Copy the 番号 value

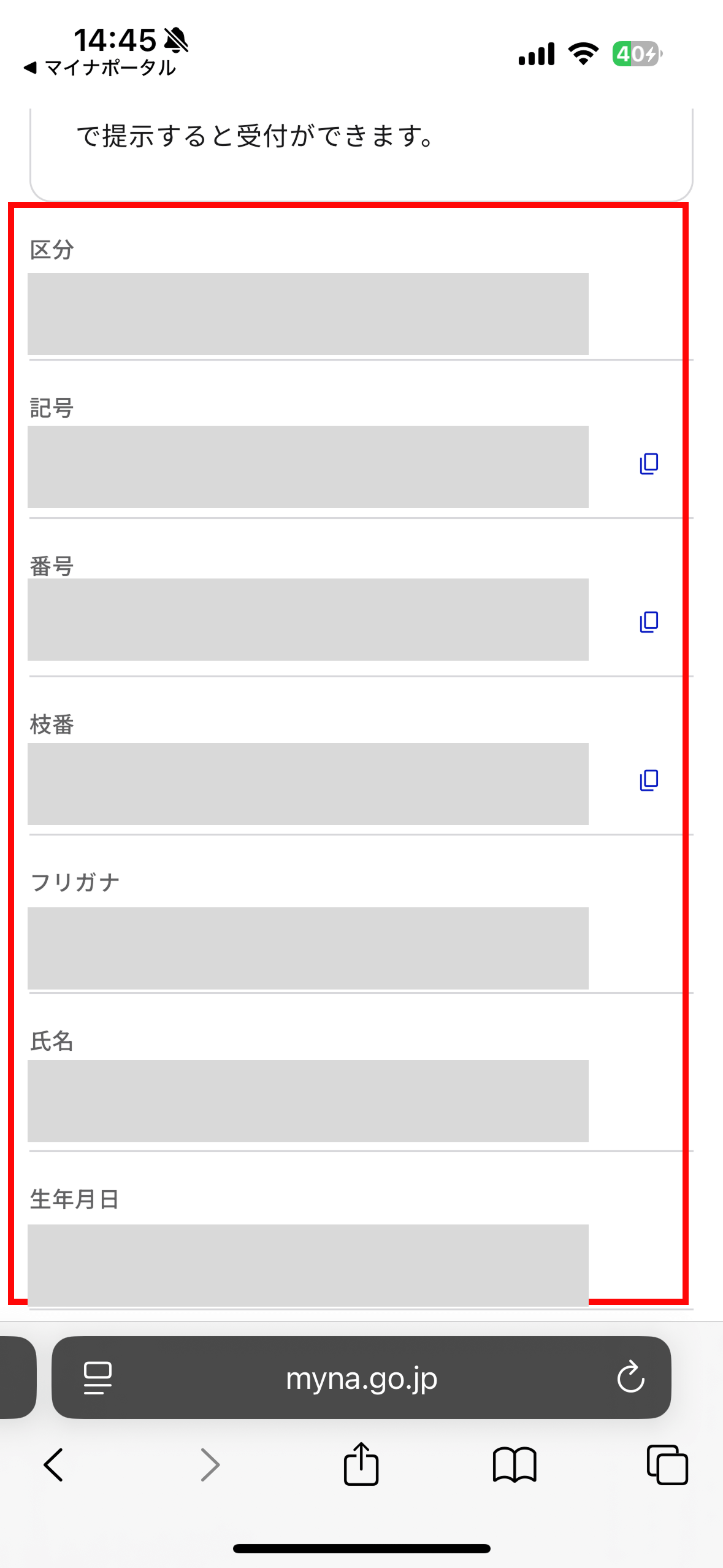pyautogui.click(x=649, y=622)
